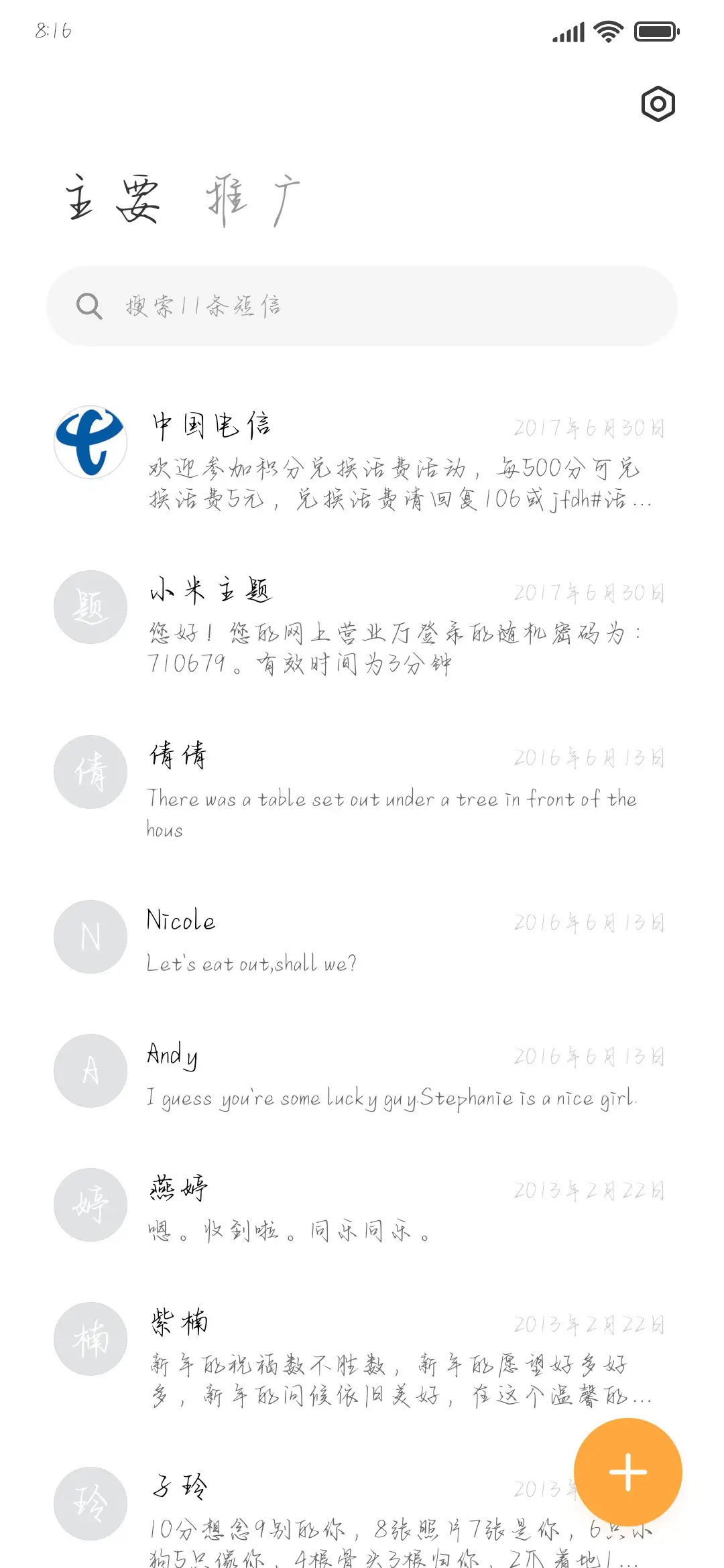724x1568 pixels.
Task: Tap the 小米主题 avatar icon
Action: (x=90, y=606)
